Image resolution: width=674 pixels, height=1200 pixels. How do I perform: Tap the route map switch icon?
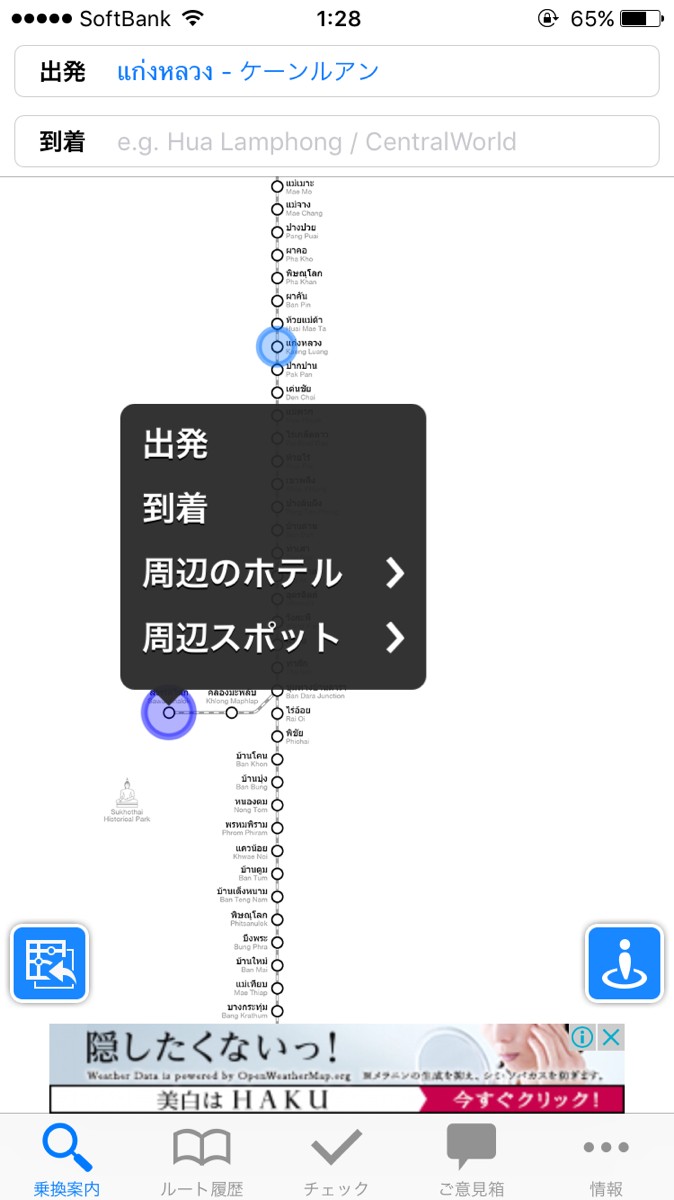pyautogui.click(x=50, y=964)
